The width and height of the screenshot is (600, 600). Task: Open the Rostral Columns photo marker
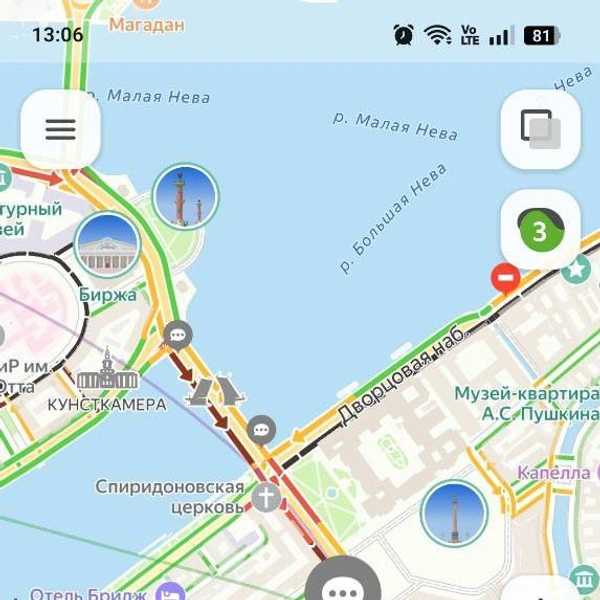tap(186, 197)
